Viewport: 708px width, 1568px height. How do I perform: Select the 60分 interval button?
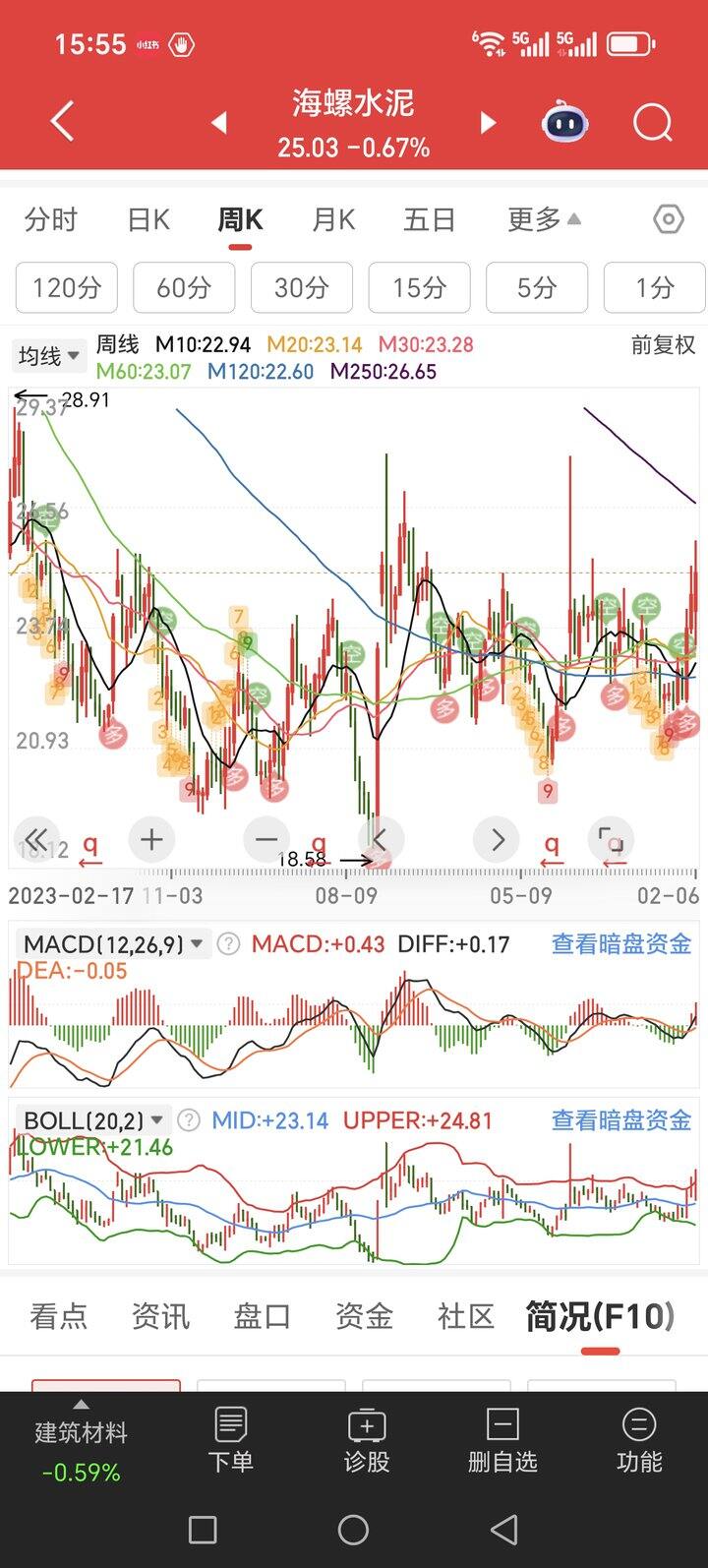pos(184,287)
